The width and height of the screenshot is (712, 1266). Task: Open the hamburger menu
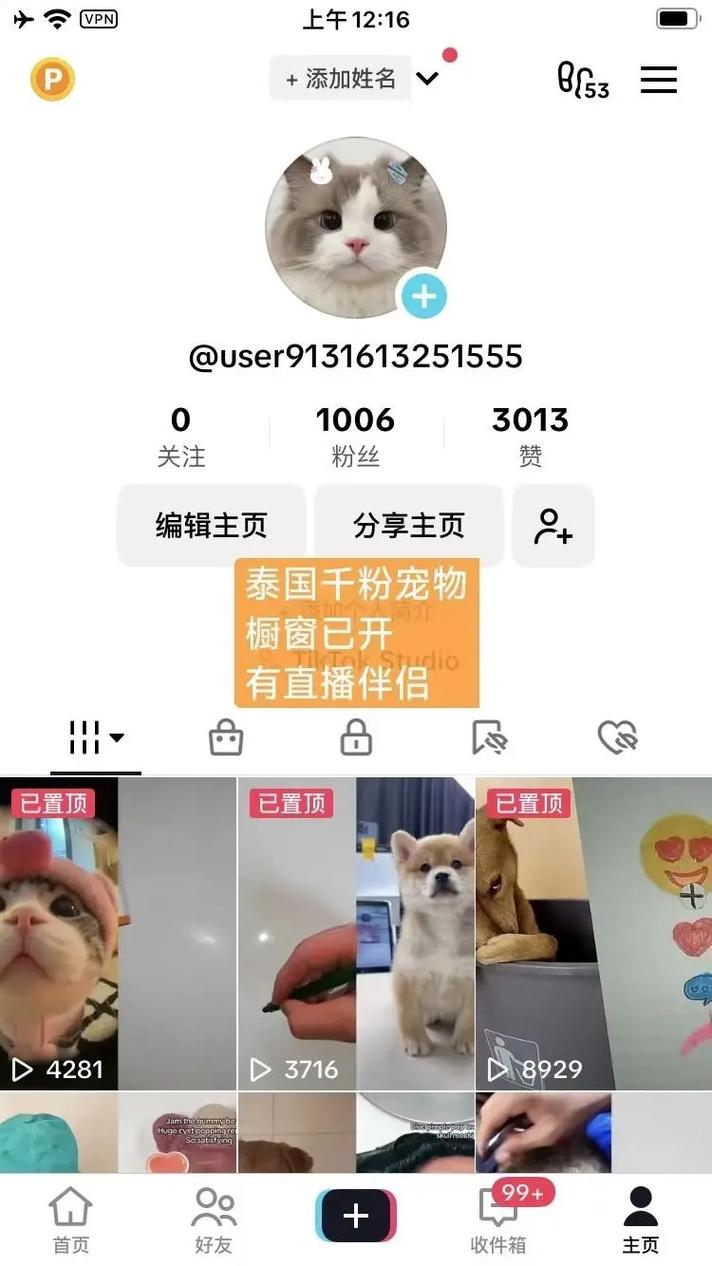[x=658, y=79]
